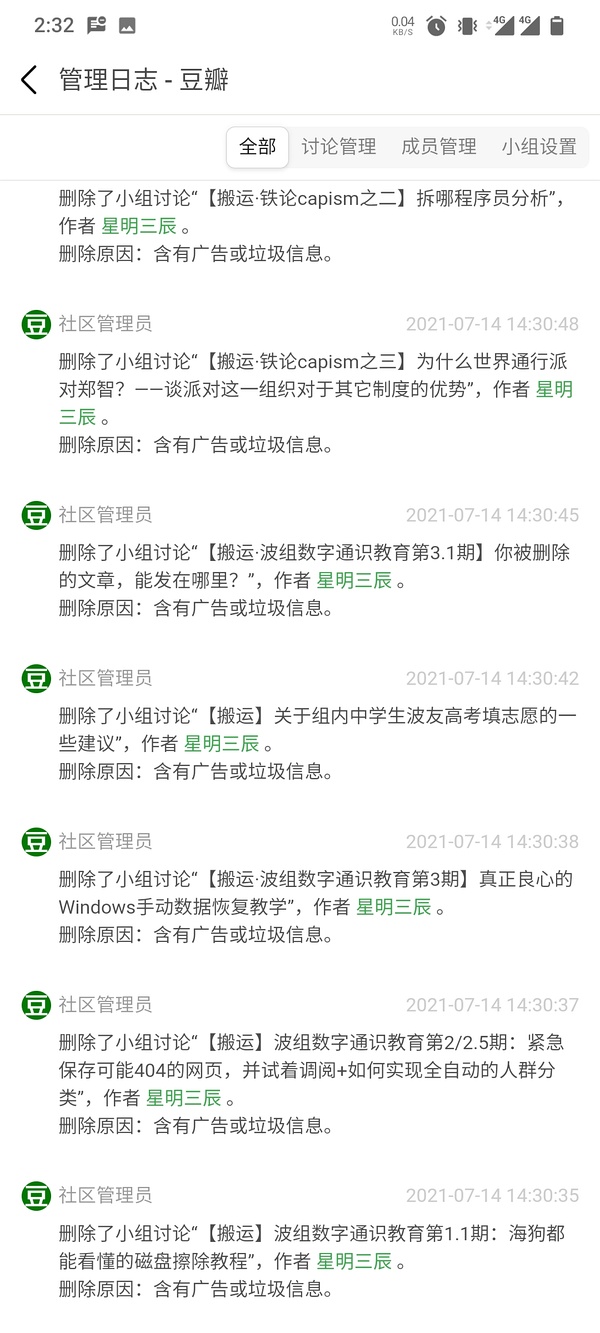This screenshot has width=600, height=1333.
Task: Tap author 星明三辰 in the 第3.1期 entry
Action: 354,580
